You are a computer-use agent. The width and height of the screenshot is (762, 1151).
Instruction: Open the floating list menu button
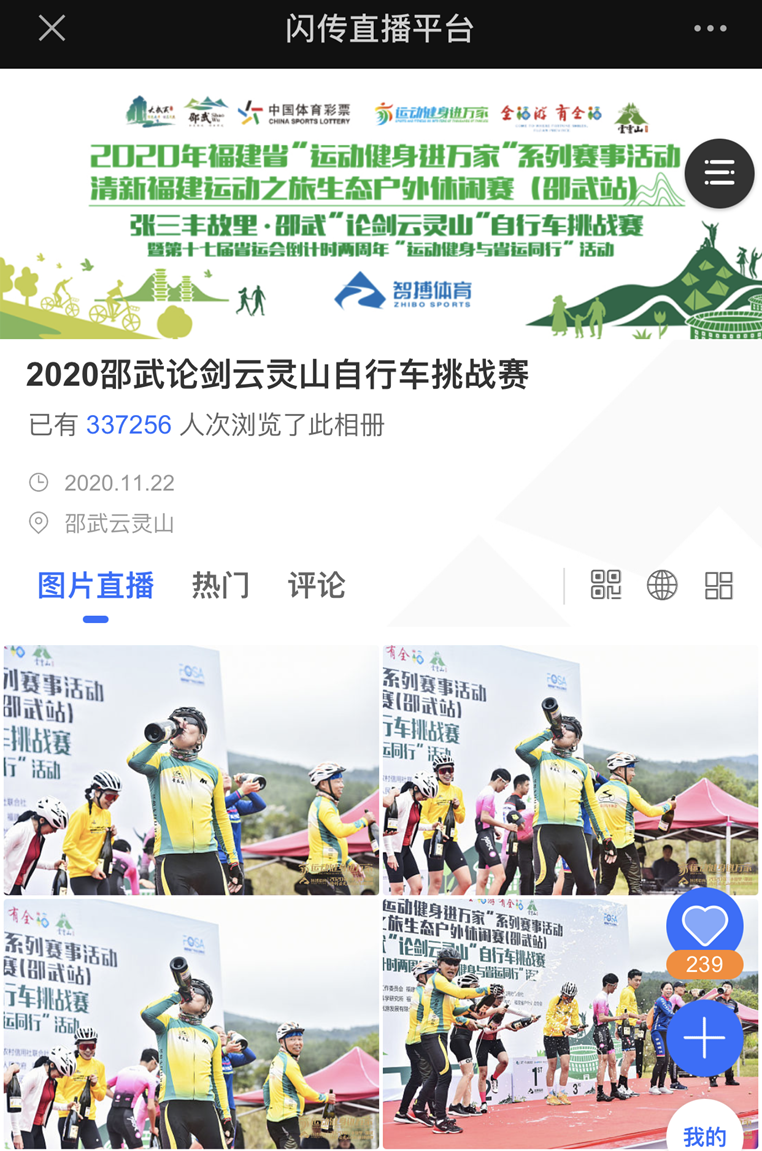719,173
